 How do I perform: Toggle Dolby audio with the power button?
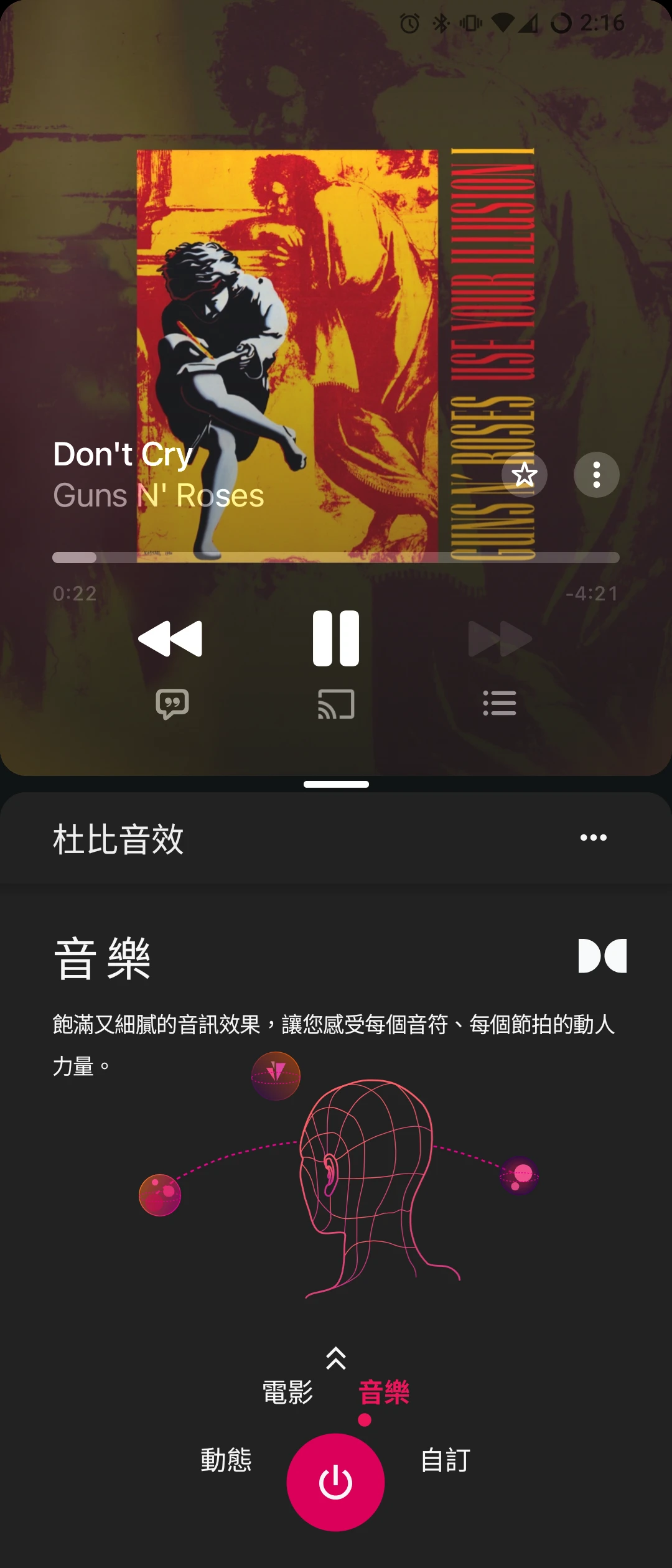tap(335, 1482)
